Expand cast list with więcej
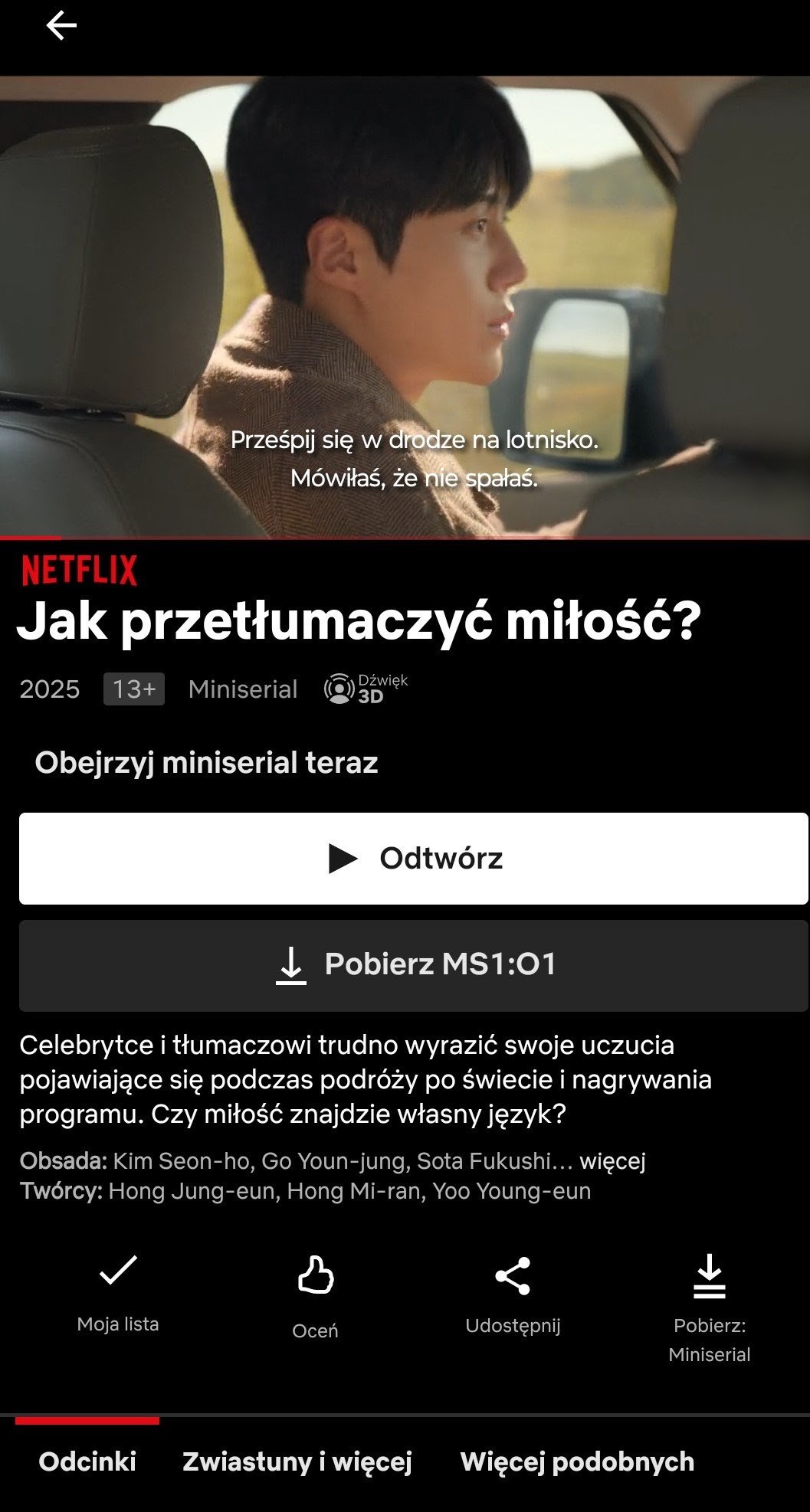This screenshot has height=1512, width=810. (x=612, y=1160)
